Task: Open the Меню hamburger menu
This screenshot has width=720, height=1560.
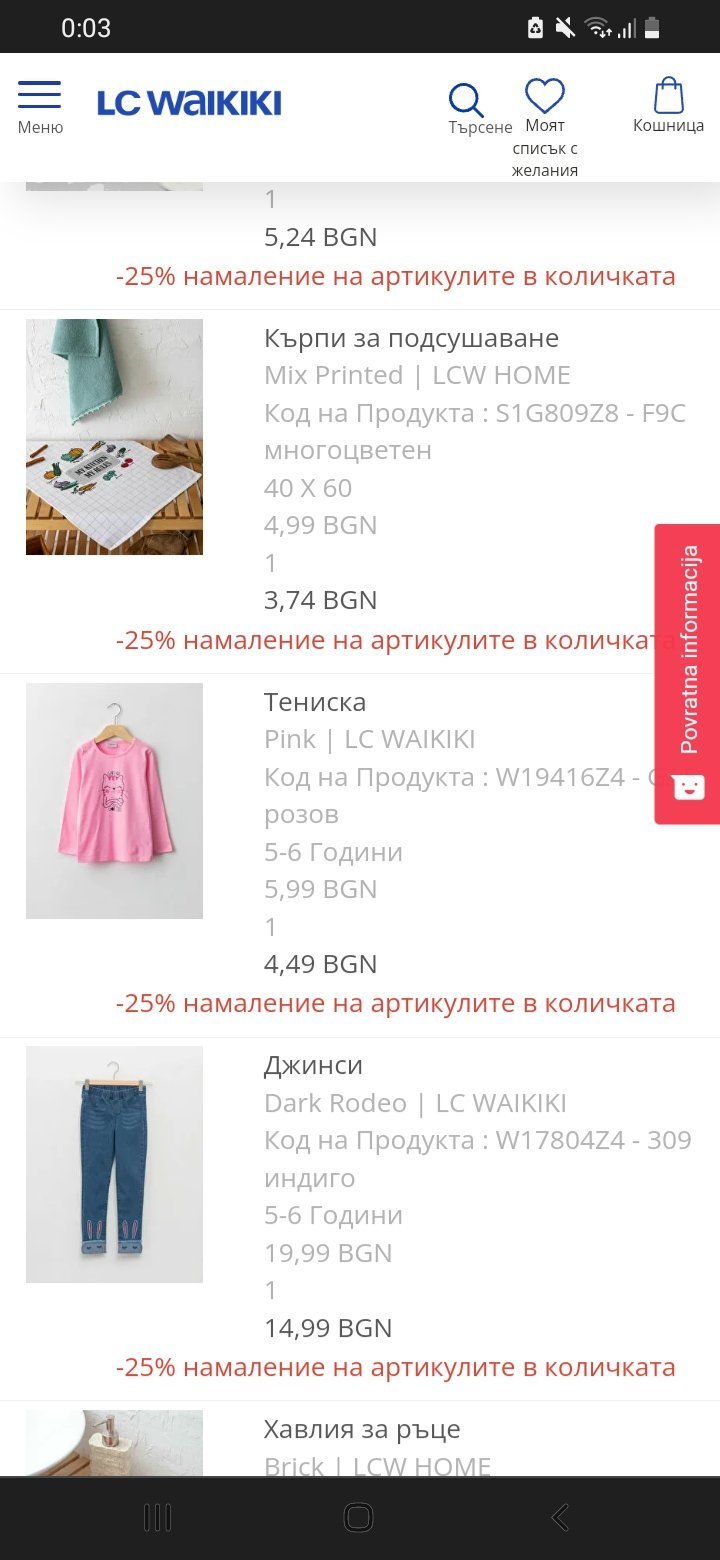Action: 40,106
